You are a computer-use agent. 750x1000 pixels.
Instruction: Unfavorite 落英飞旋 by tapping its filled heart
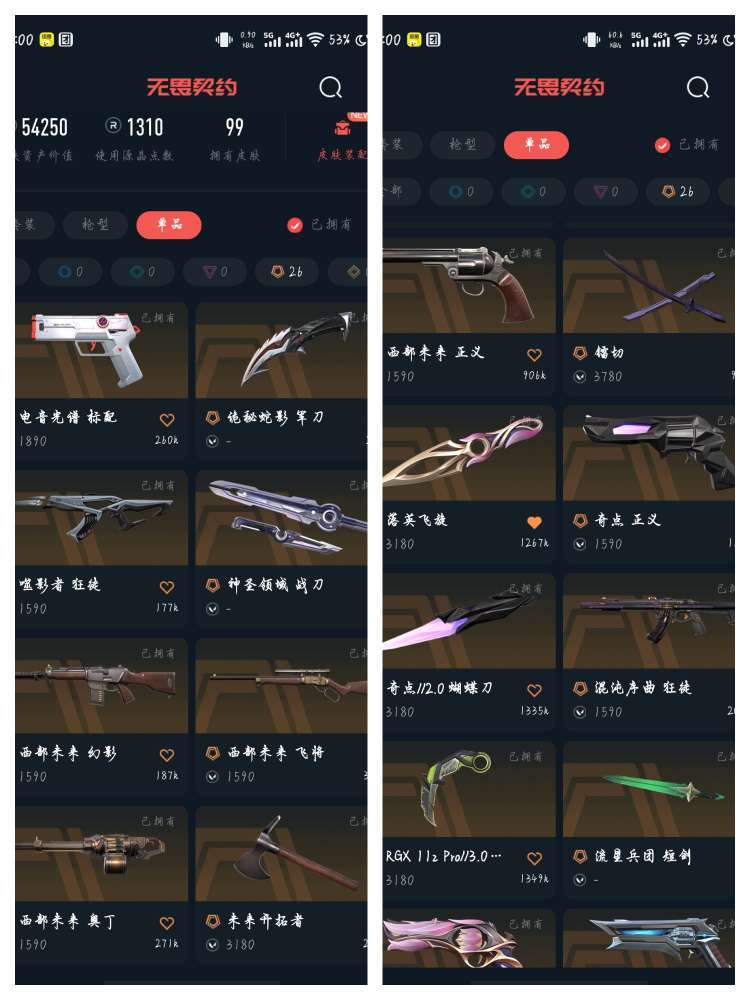pos(532,520)
